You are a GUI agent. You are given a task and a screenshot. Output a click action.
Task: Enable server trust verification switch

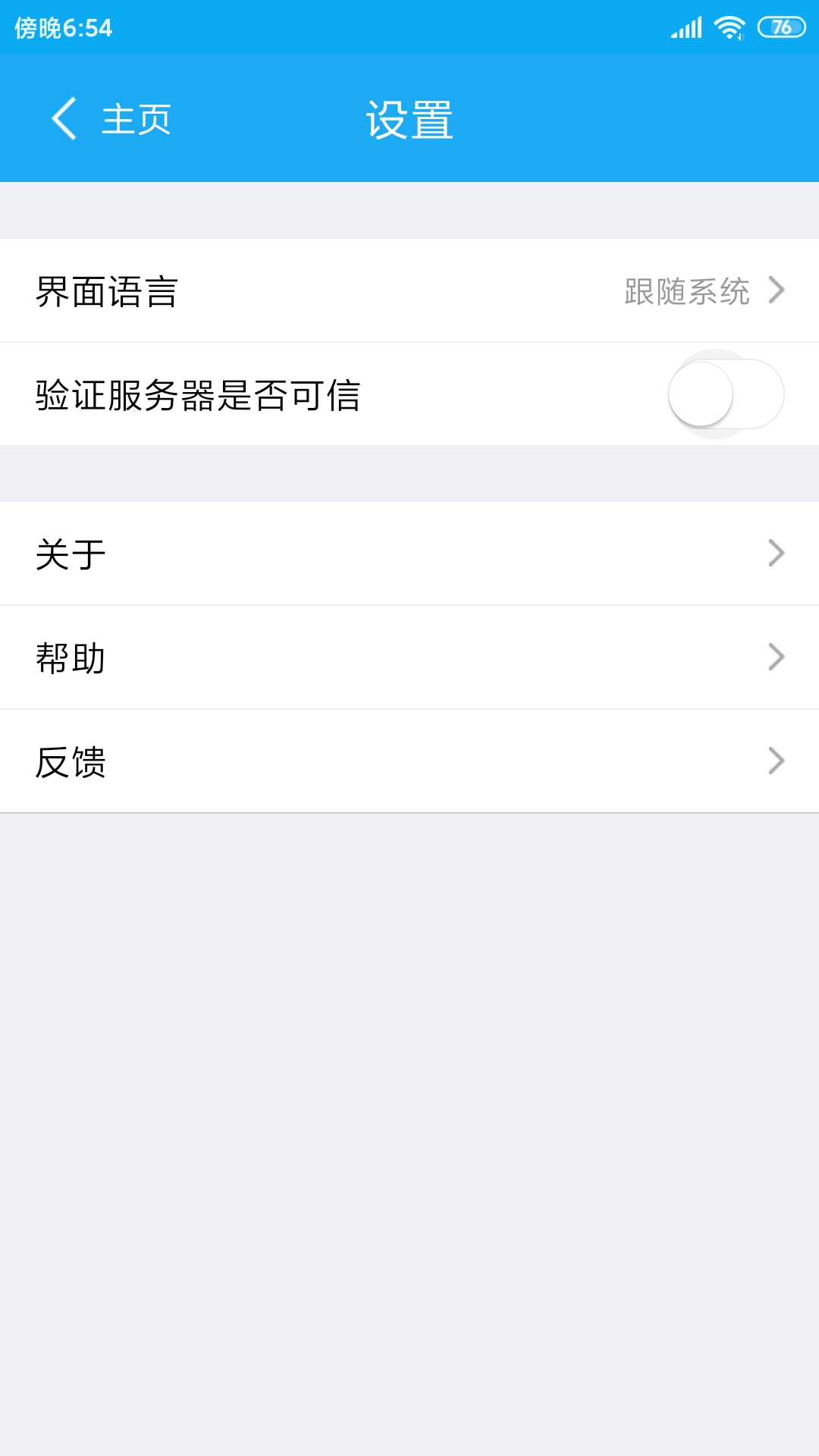tap(724, 393)
